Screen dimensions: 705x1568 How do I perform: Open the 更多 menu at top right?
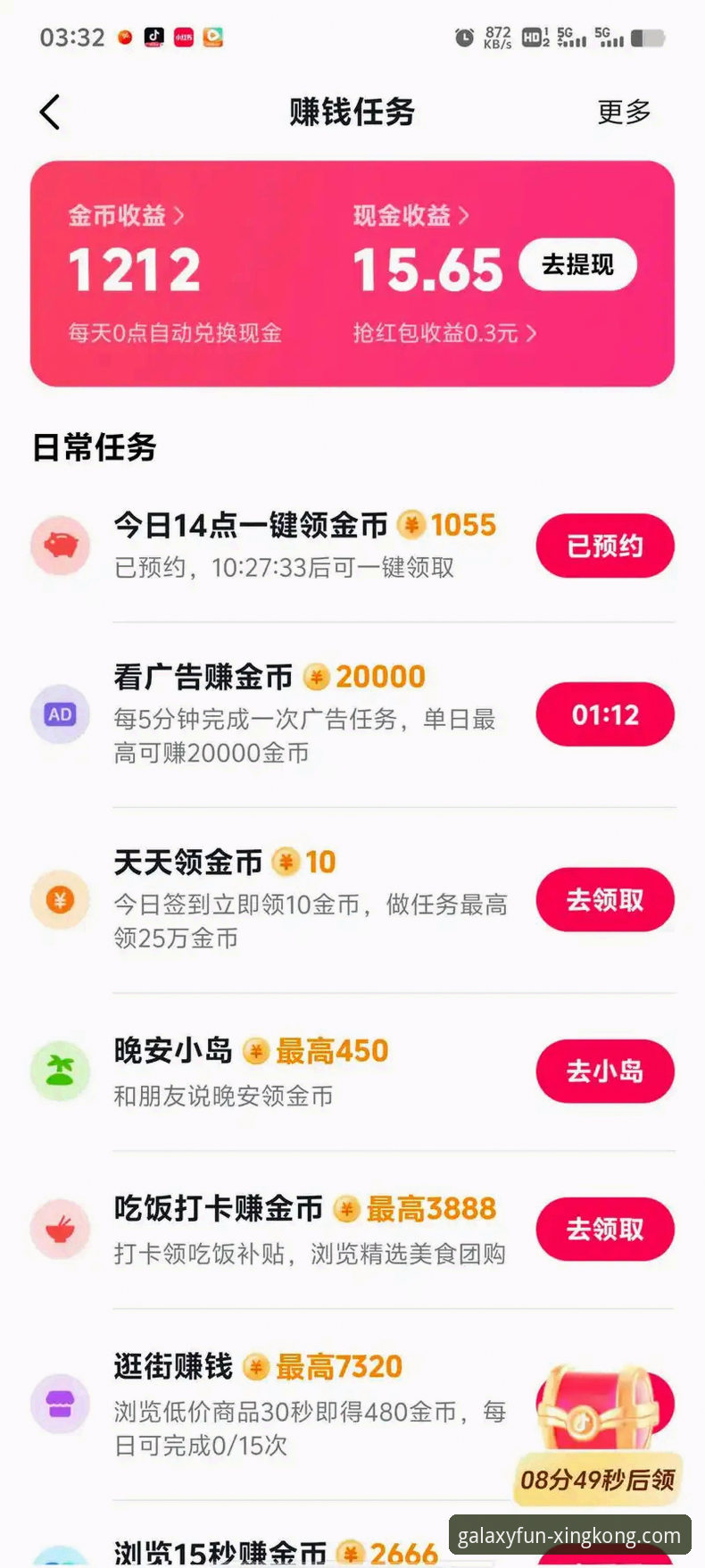pos(623,111)
